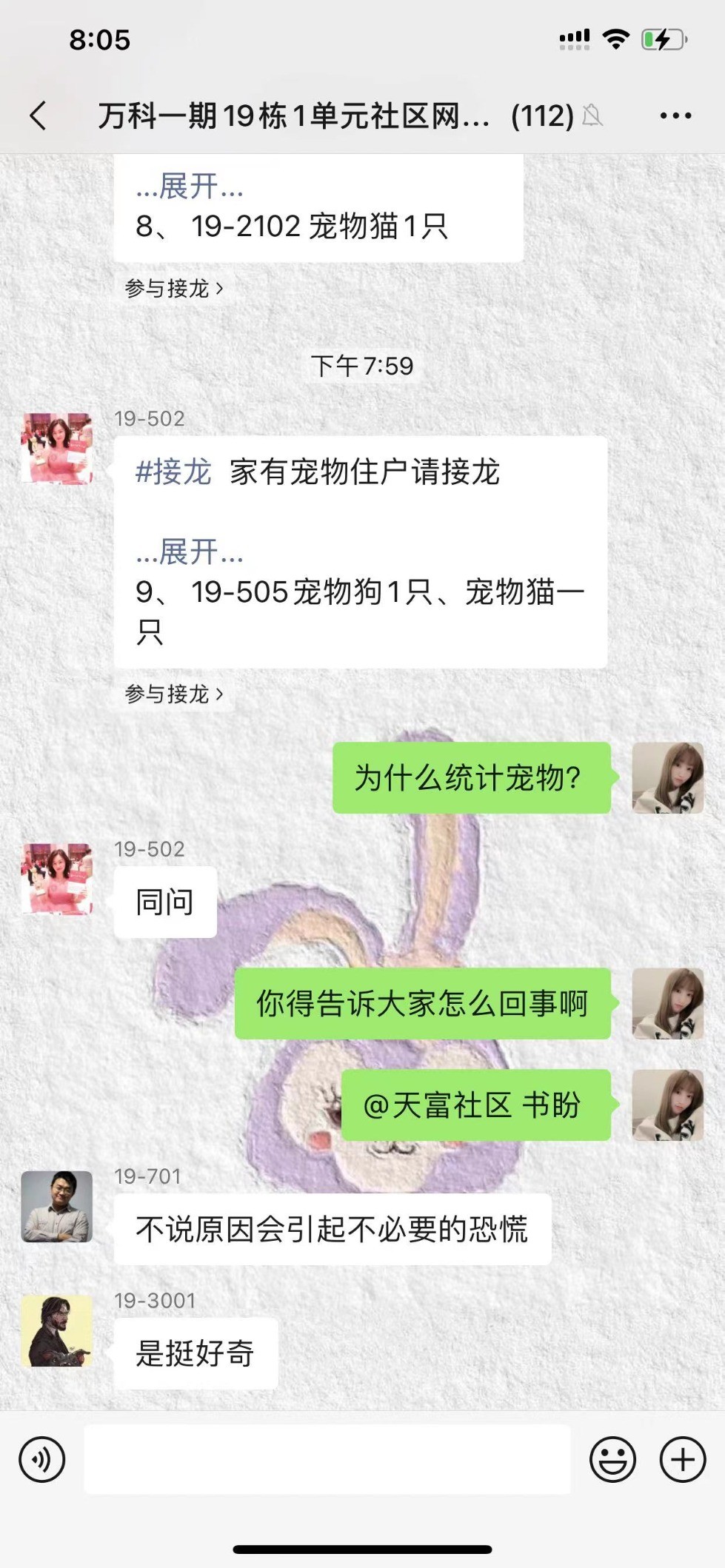Image resolution: width=725 pixels, height=1568 pixels.
Task: Open avatar of 19-502 above 同问
Action: [x=57, y=880]
